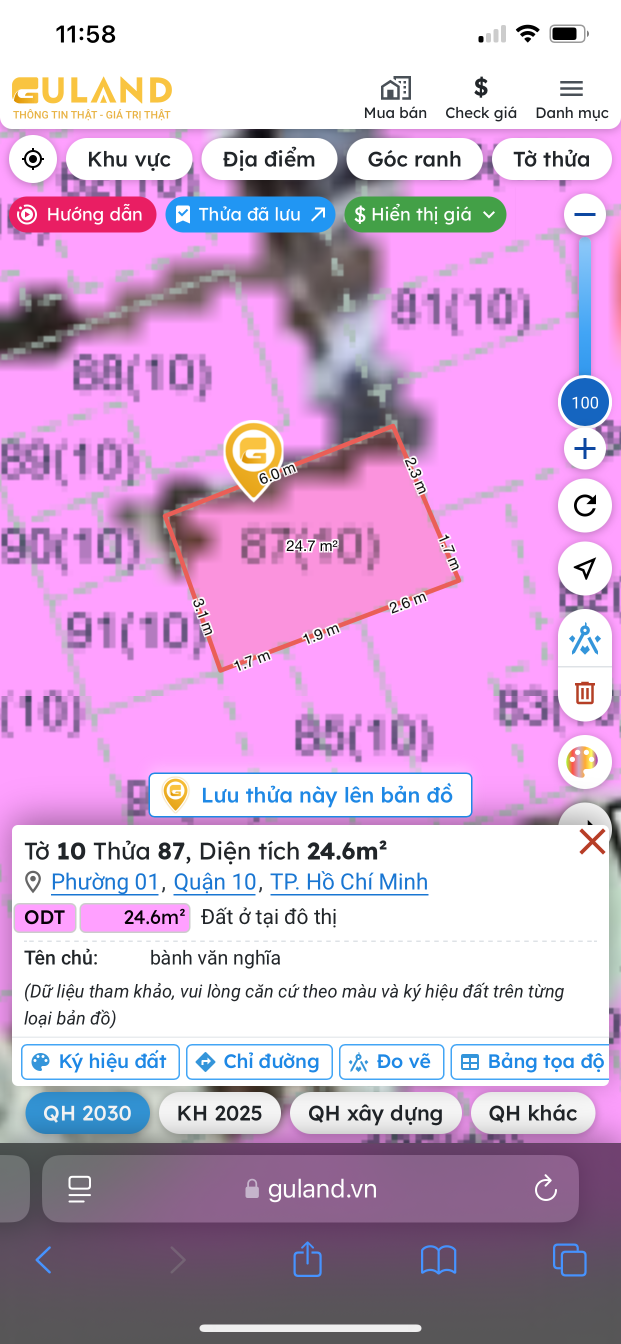Zoom out the map with minus

[585, 214]
